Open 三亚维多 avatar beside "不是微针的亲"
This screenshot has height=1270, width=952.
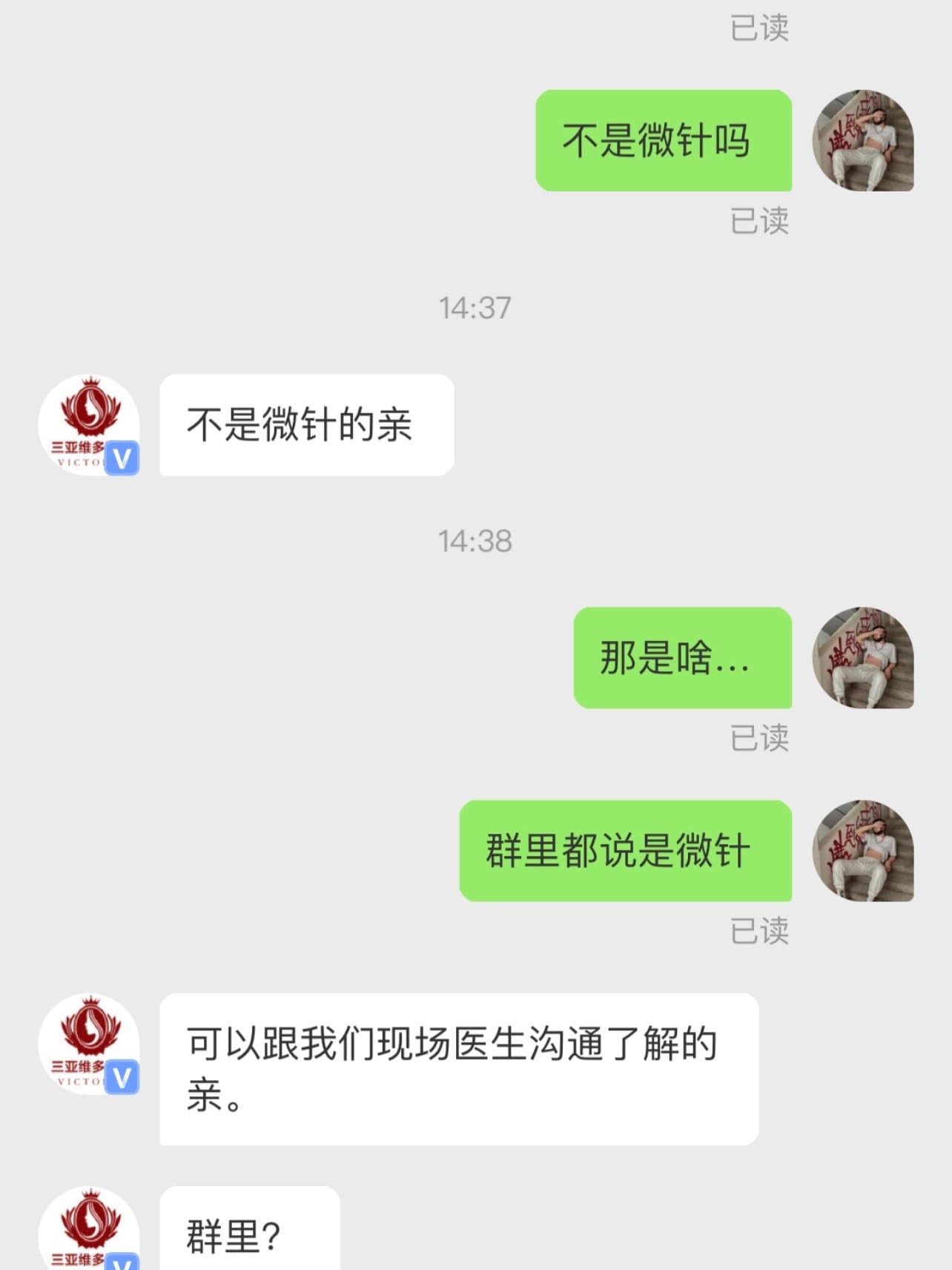pyautogui.click(x=89, y=425)
